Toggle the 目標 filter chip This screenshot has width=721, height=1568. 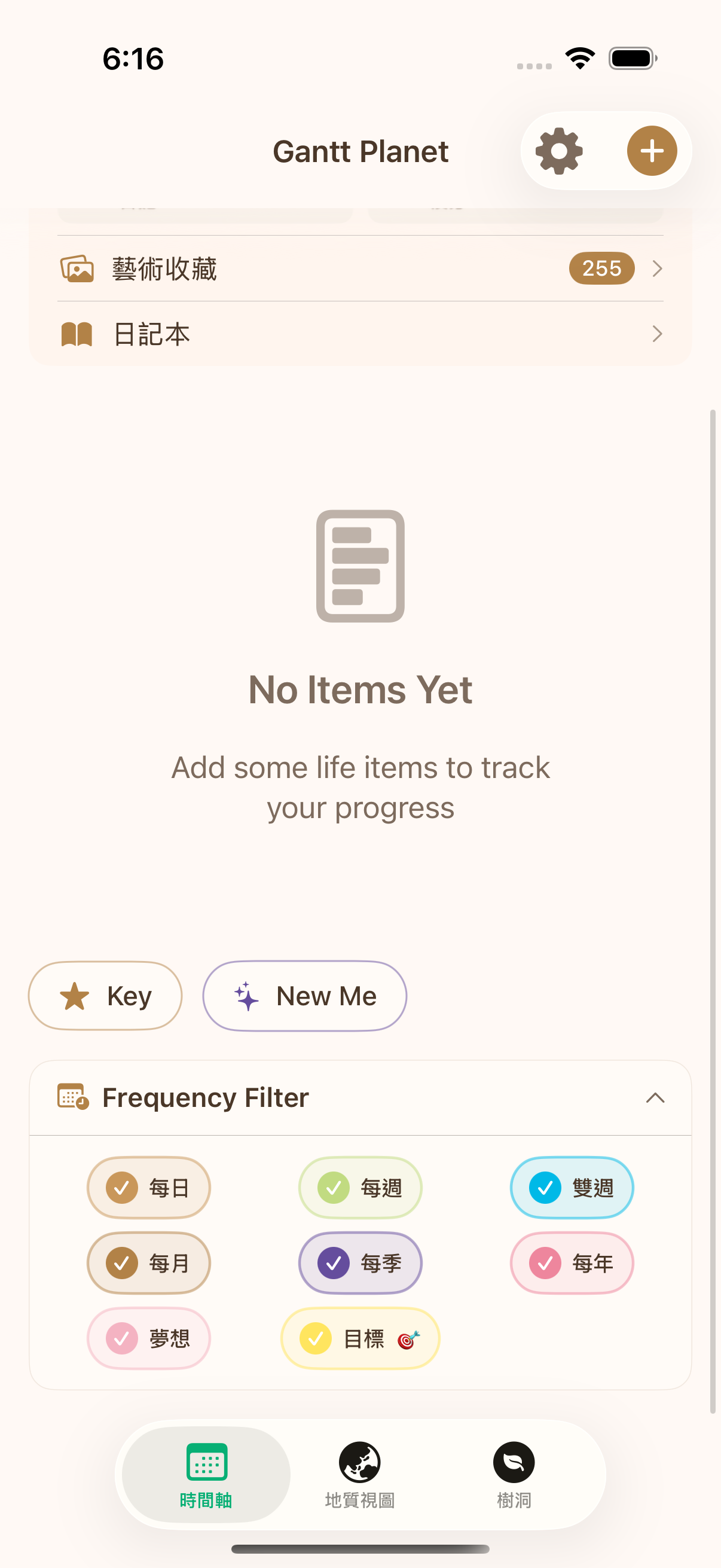360,1338
